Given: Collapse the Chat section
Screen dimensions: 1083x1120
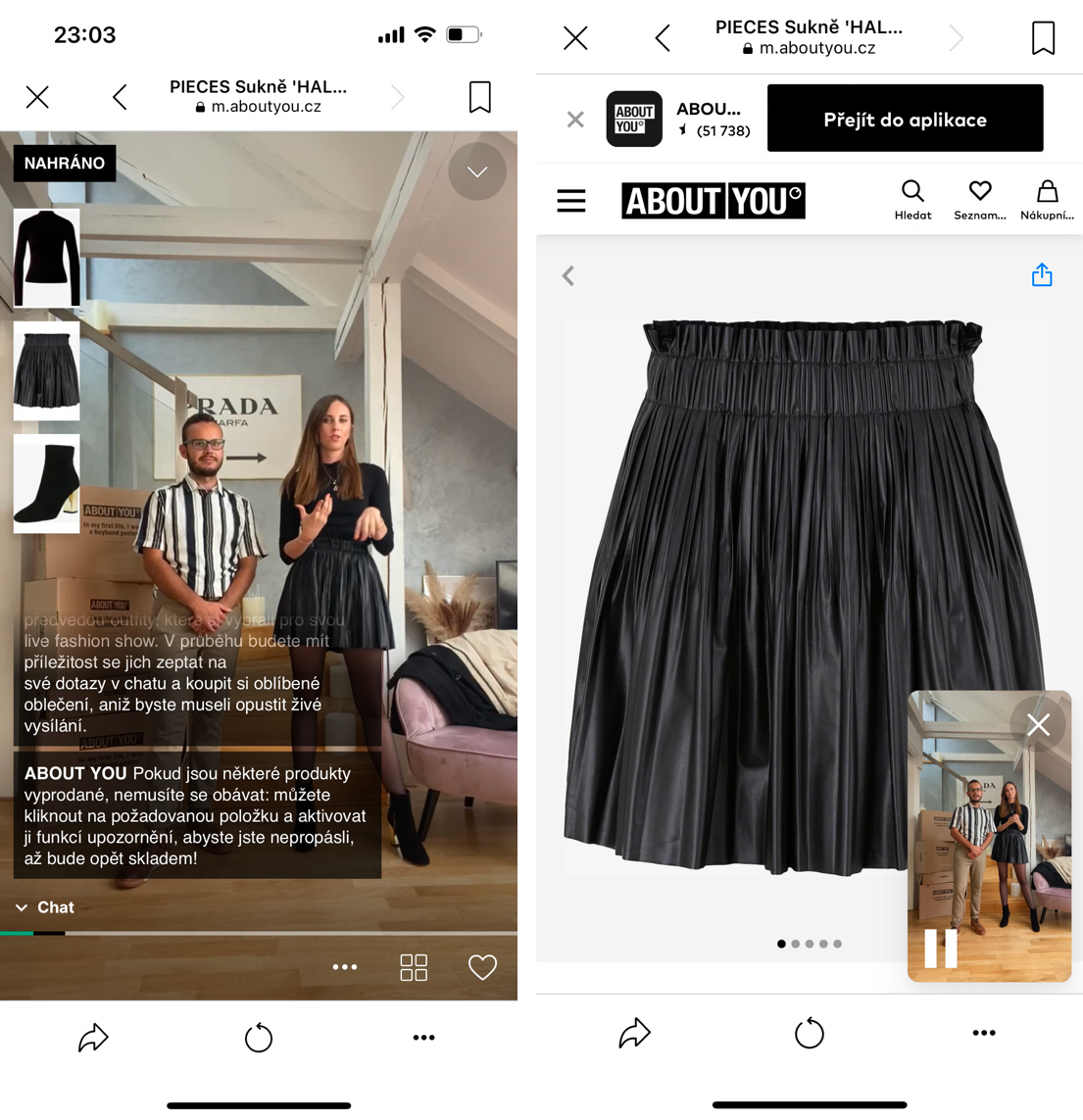Looking at the screenshot, I should point(45,907).
